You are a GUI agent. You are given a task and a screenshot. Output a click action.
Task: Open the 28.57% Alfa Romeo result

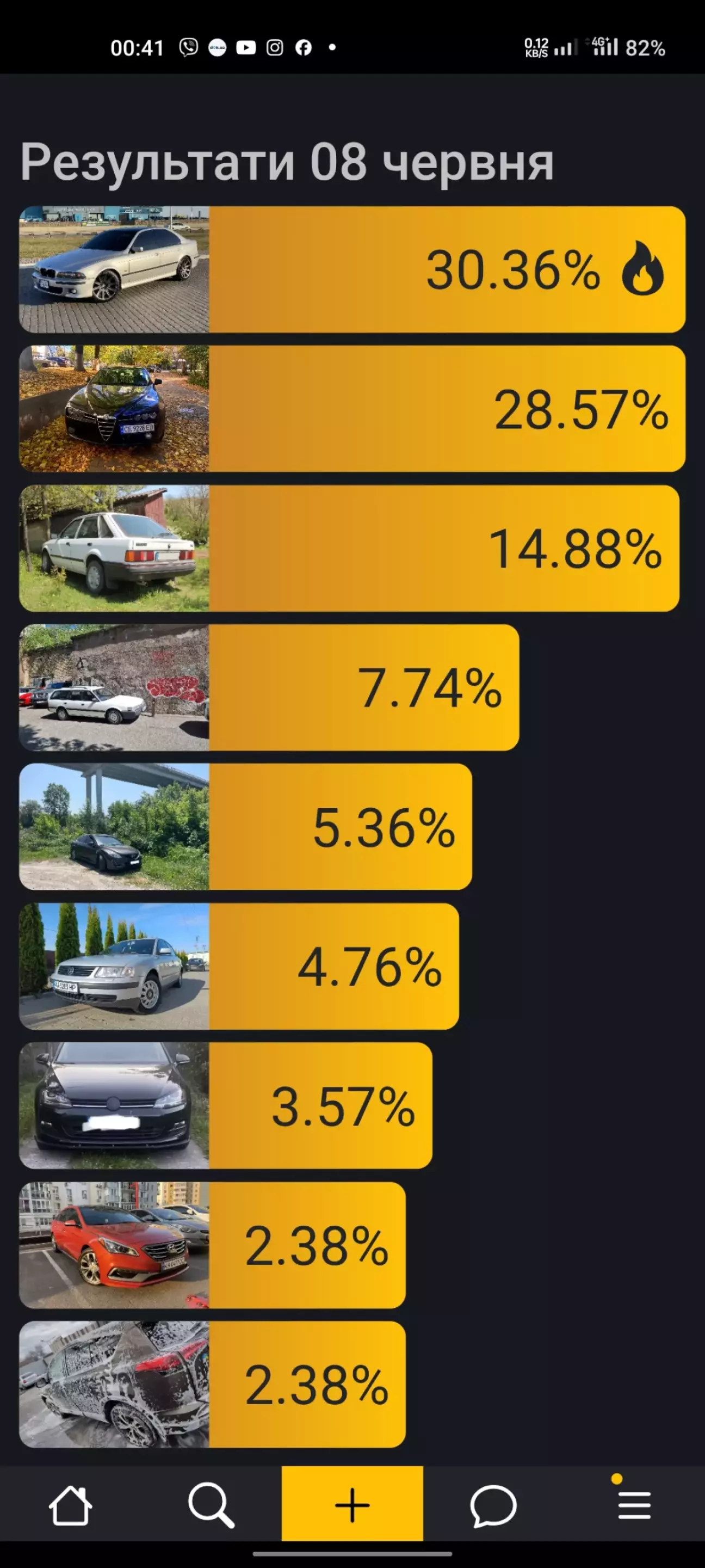(352, 409)
